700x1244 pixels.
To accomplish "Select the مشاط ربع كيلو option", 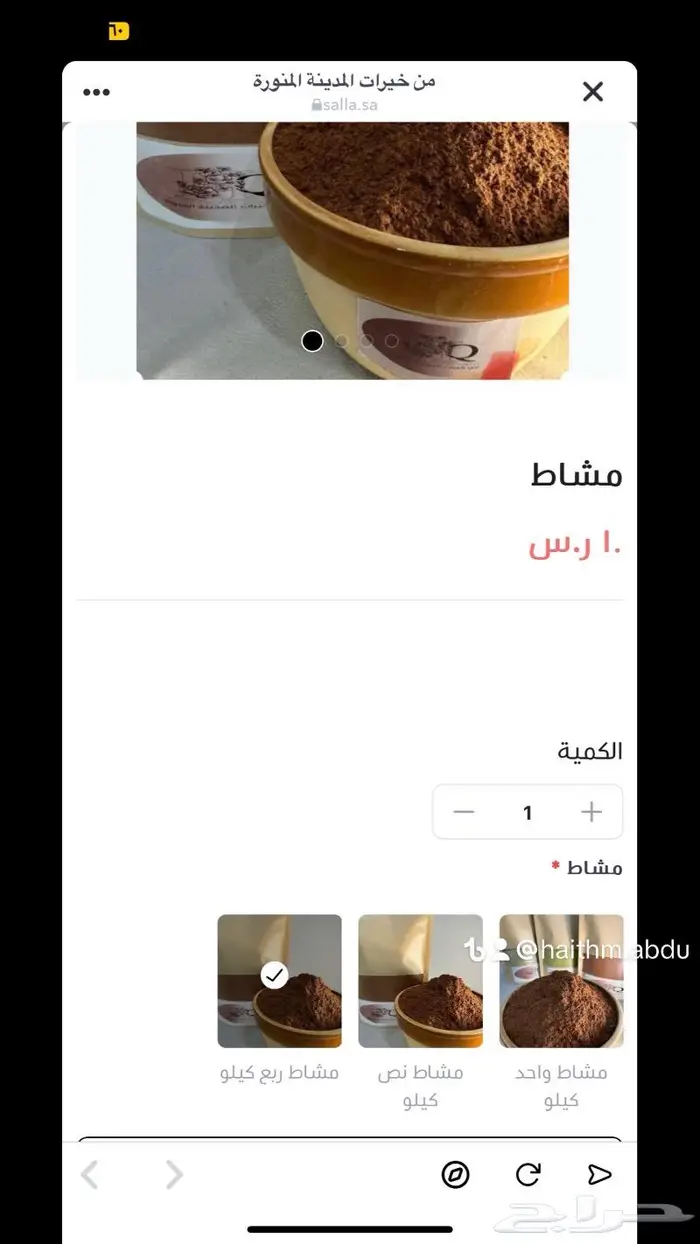I will click(x=279, y=981).
